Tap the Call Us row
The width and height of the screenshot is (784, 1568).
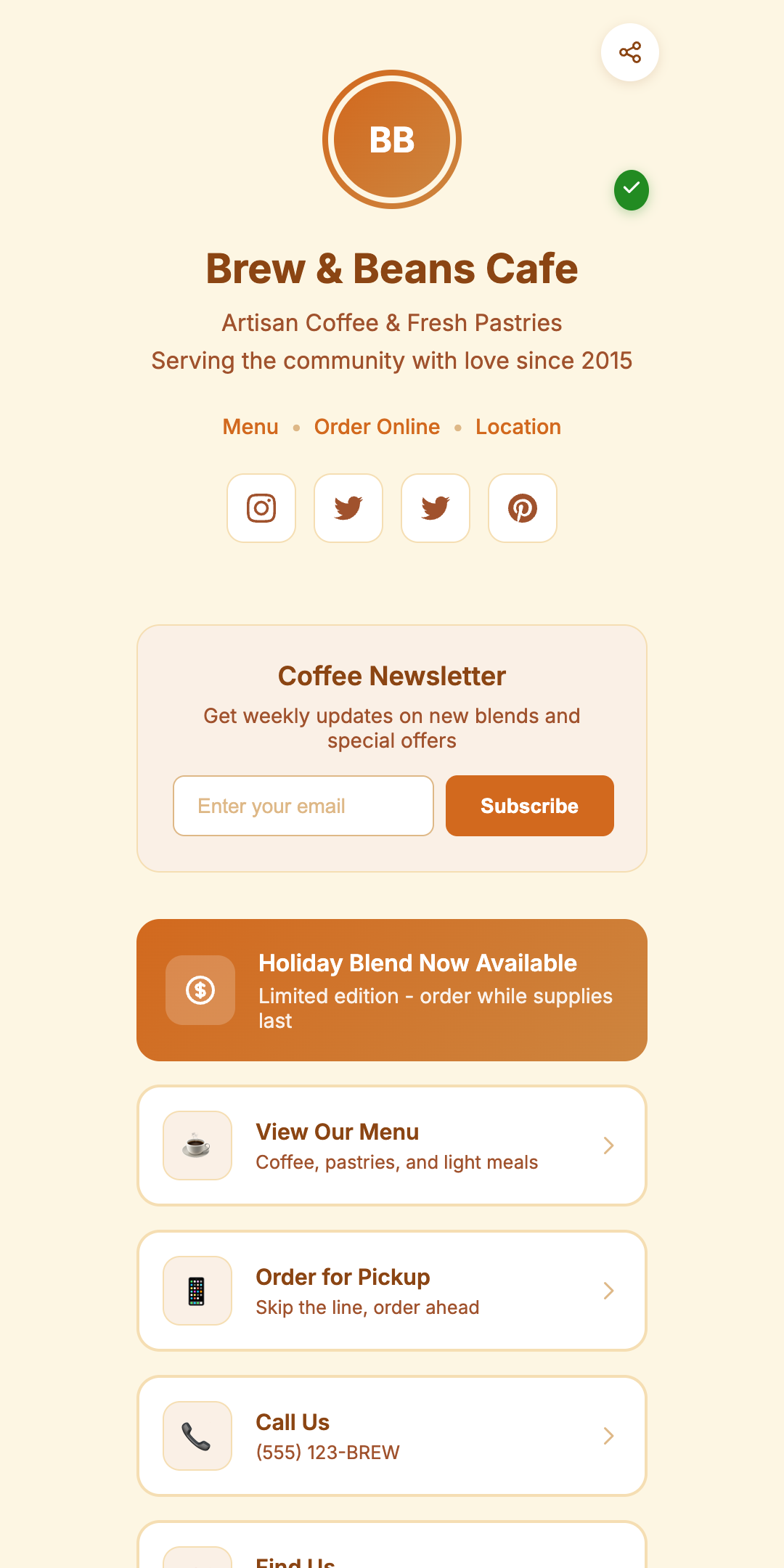(x=392, y=1436)
